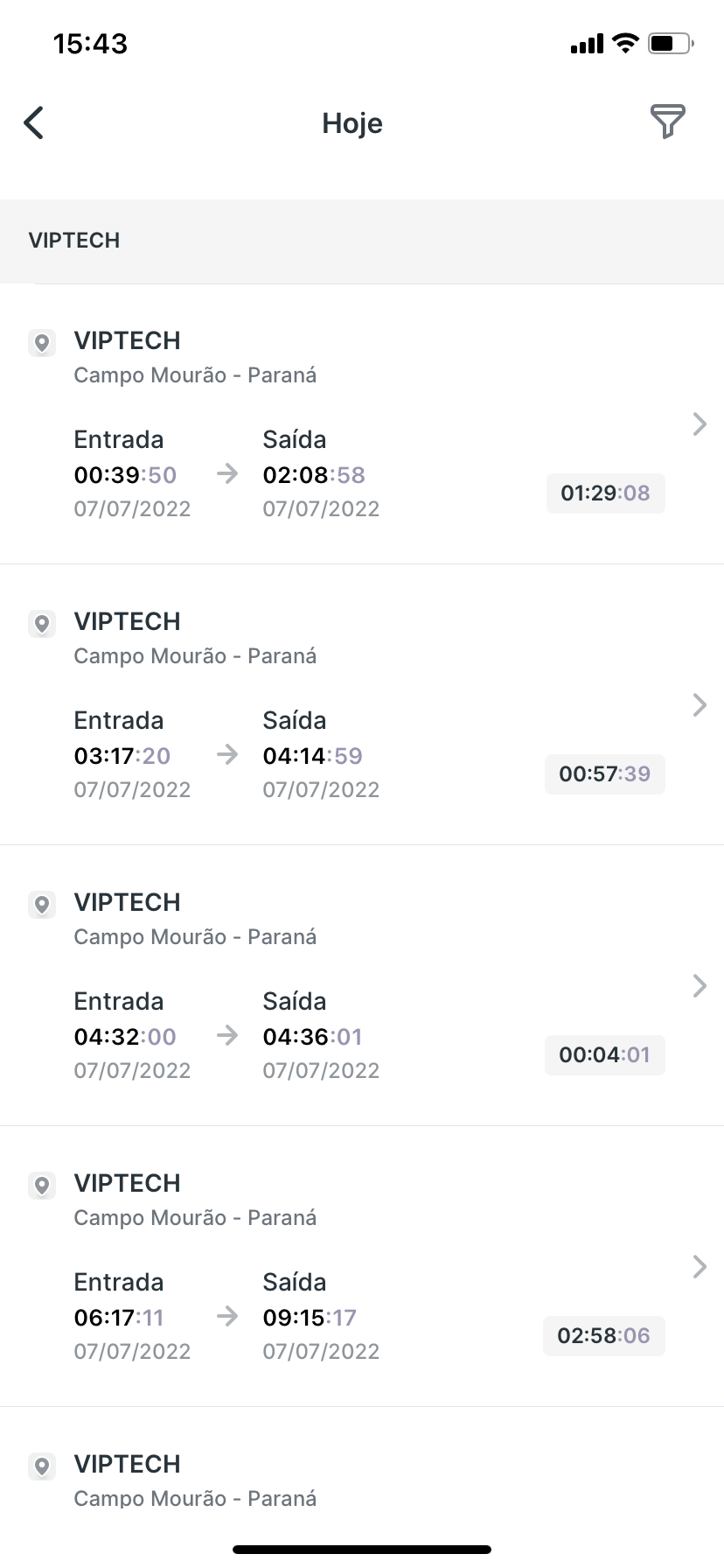724x1568 pixels.
Task: Expand the 04:32:00 to 04:36:01 record
Action: pyautogui.click(x=699, y=985)
